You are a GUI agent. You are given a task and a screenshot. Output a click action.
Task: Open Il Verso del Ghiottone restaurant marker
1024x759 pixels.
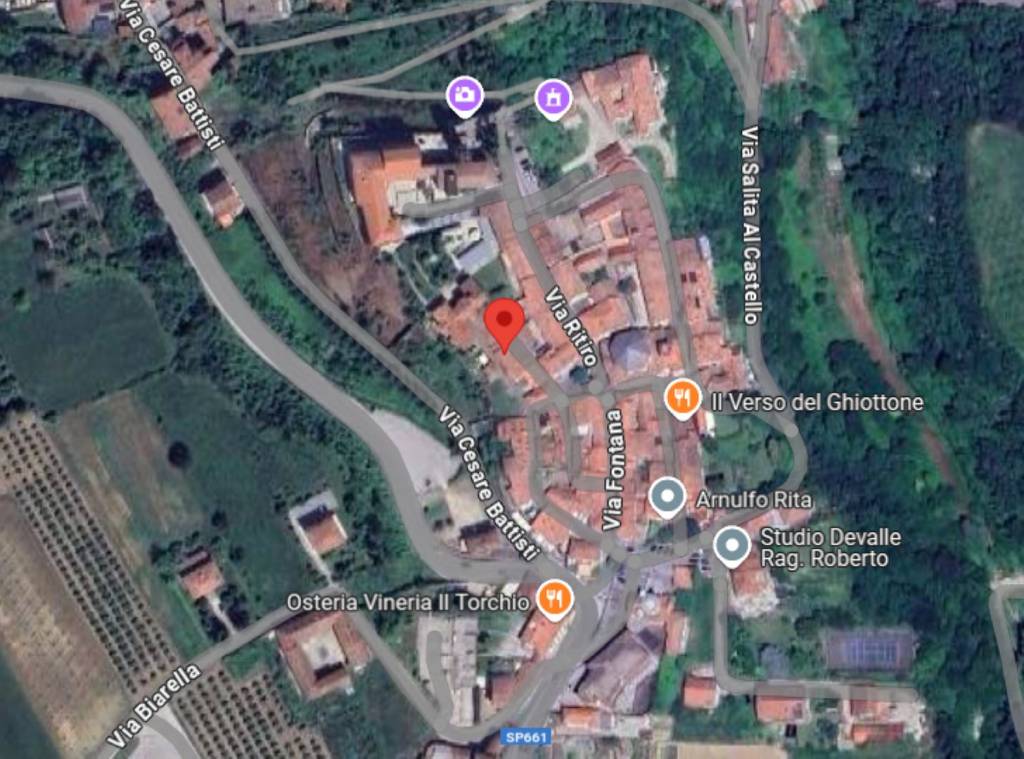(683, 398)
